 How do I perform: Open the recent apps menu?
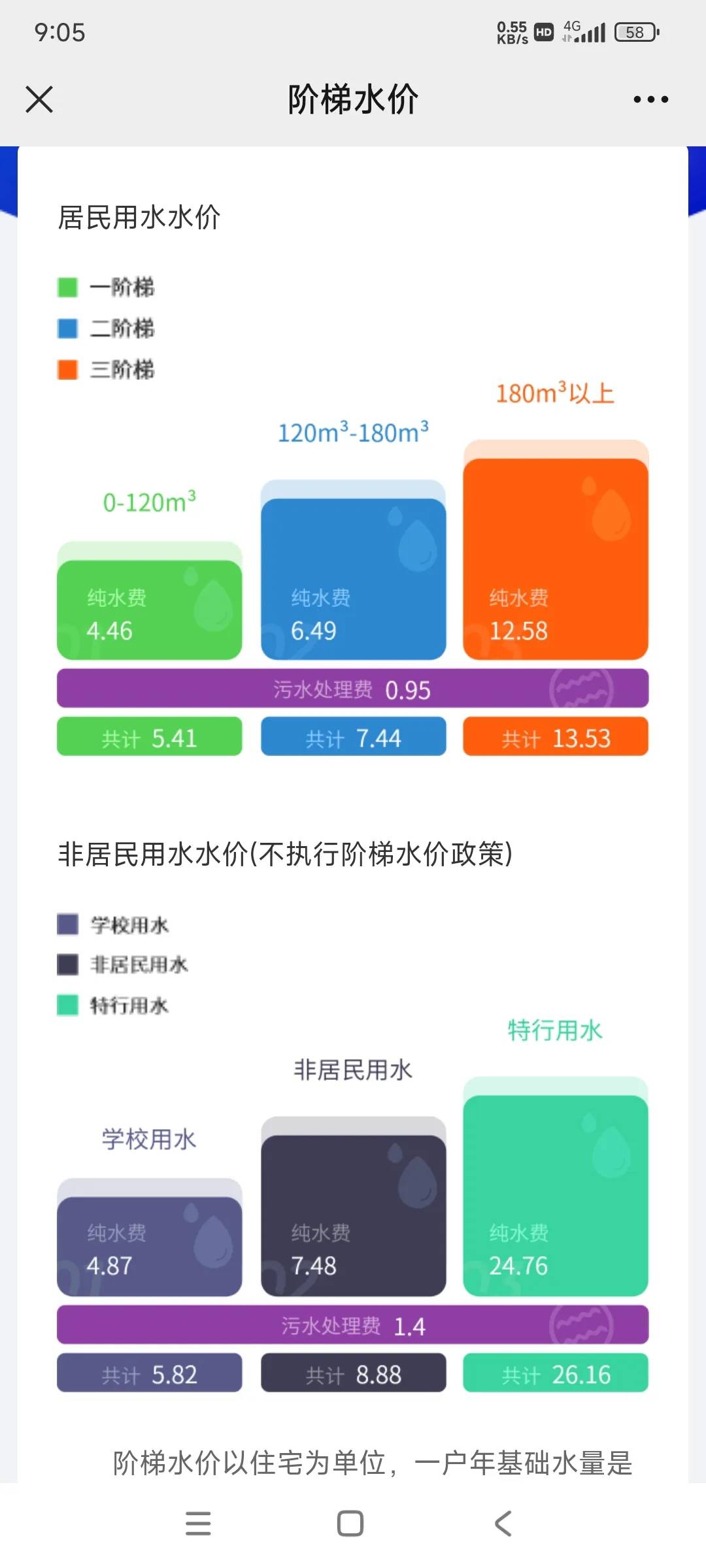point(198,1524)
